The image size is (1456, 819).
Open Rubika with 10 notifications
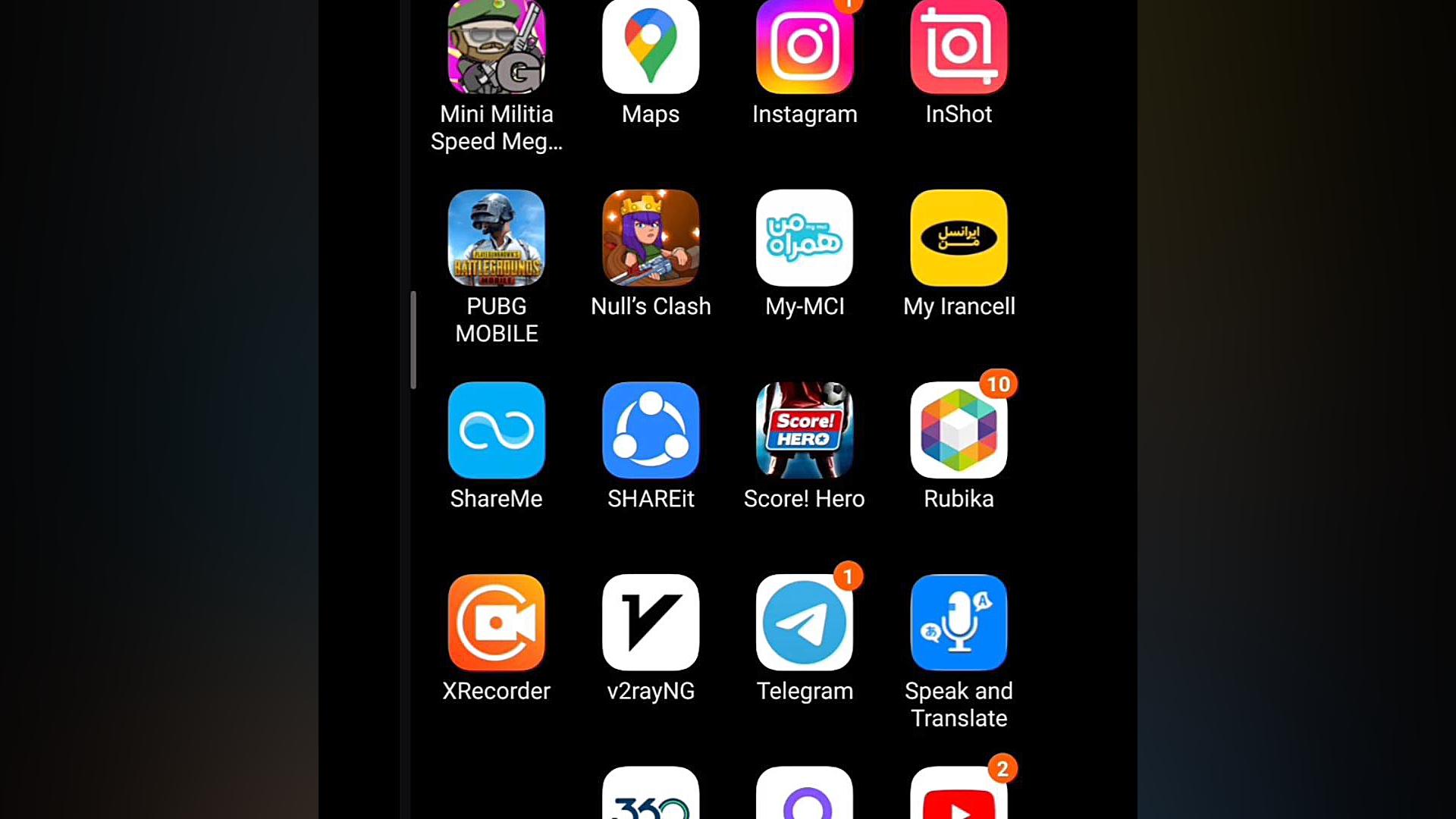[x=959, y=430]
